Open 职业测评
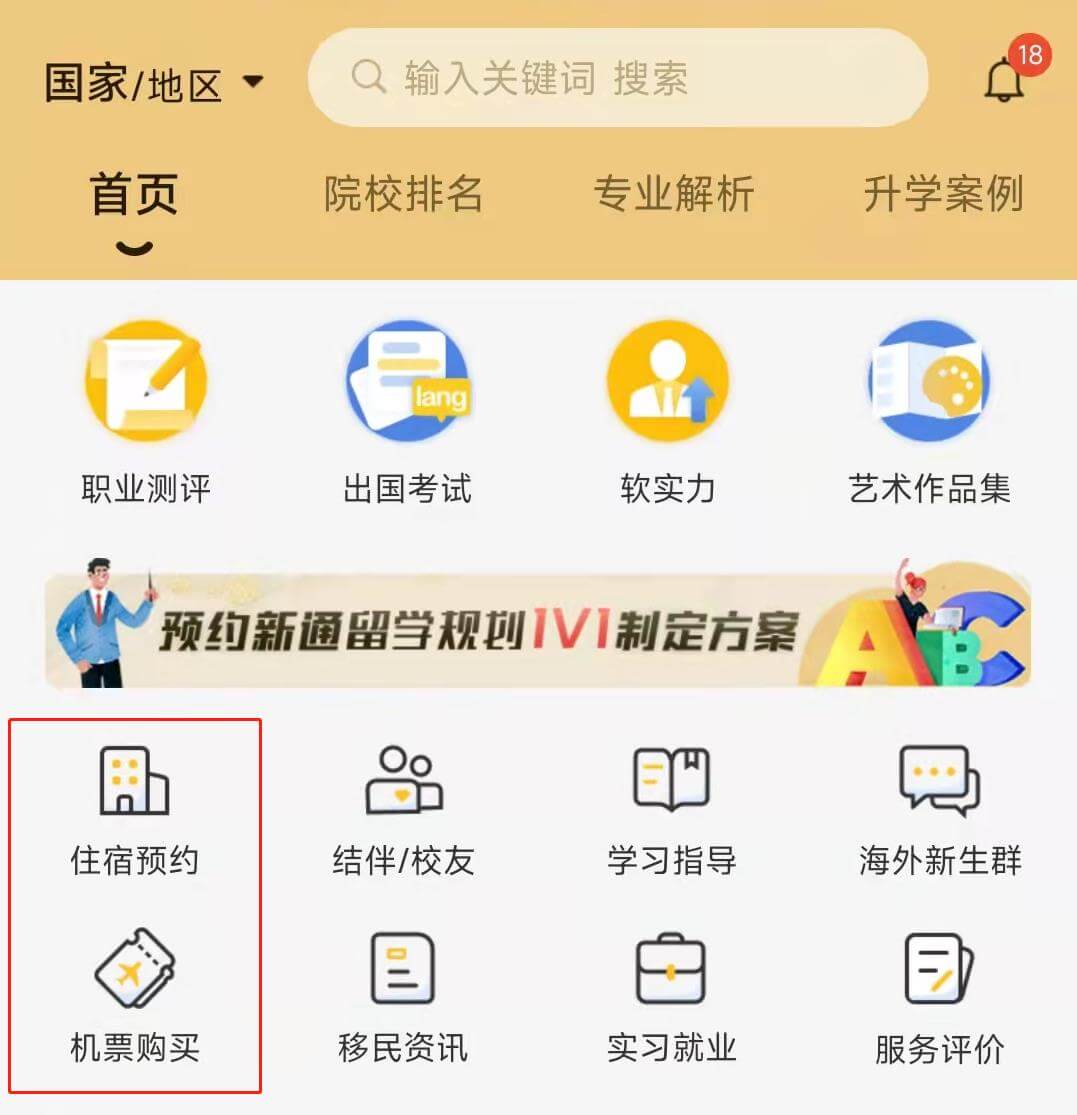 click(x=146, y=412)
